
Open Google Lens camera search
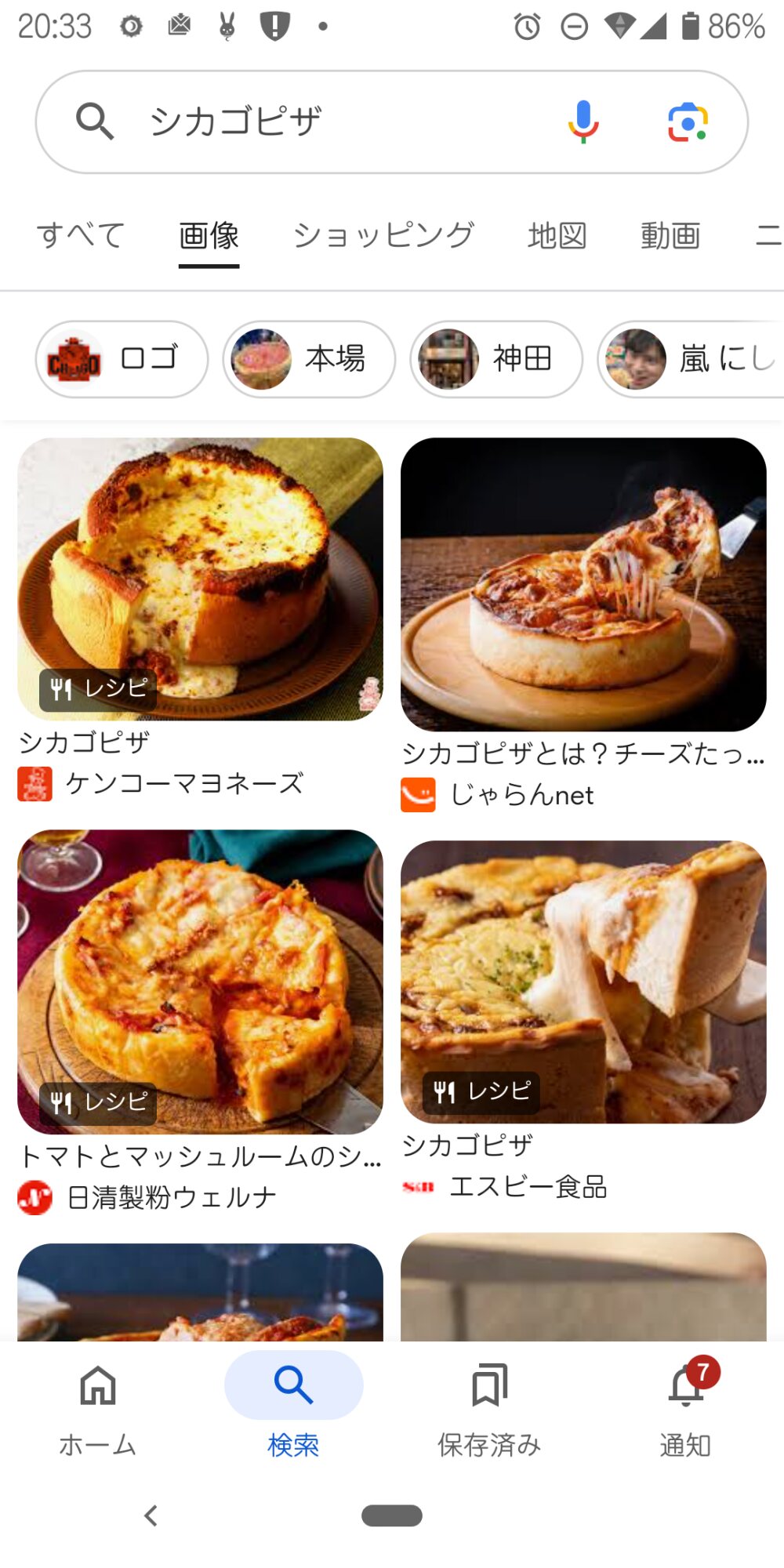coord(688,122)
